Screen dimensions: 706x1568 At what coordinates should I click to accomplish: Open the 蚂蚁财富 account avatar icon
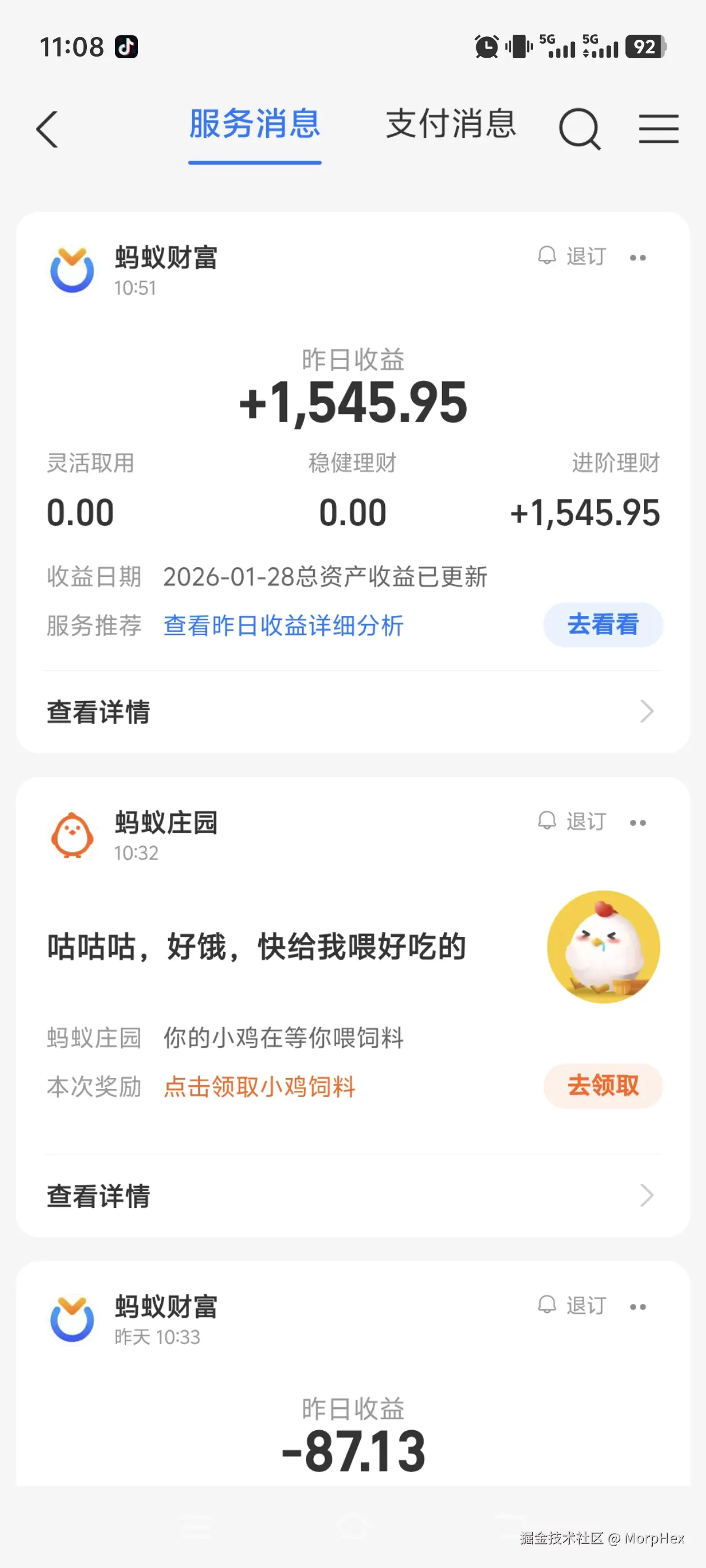tap(71, 268)
